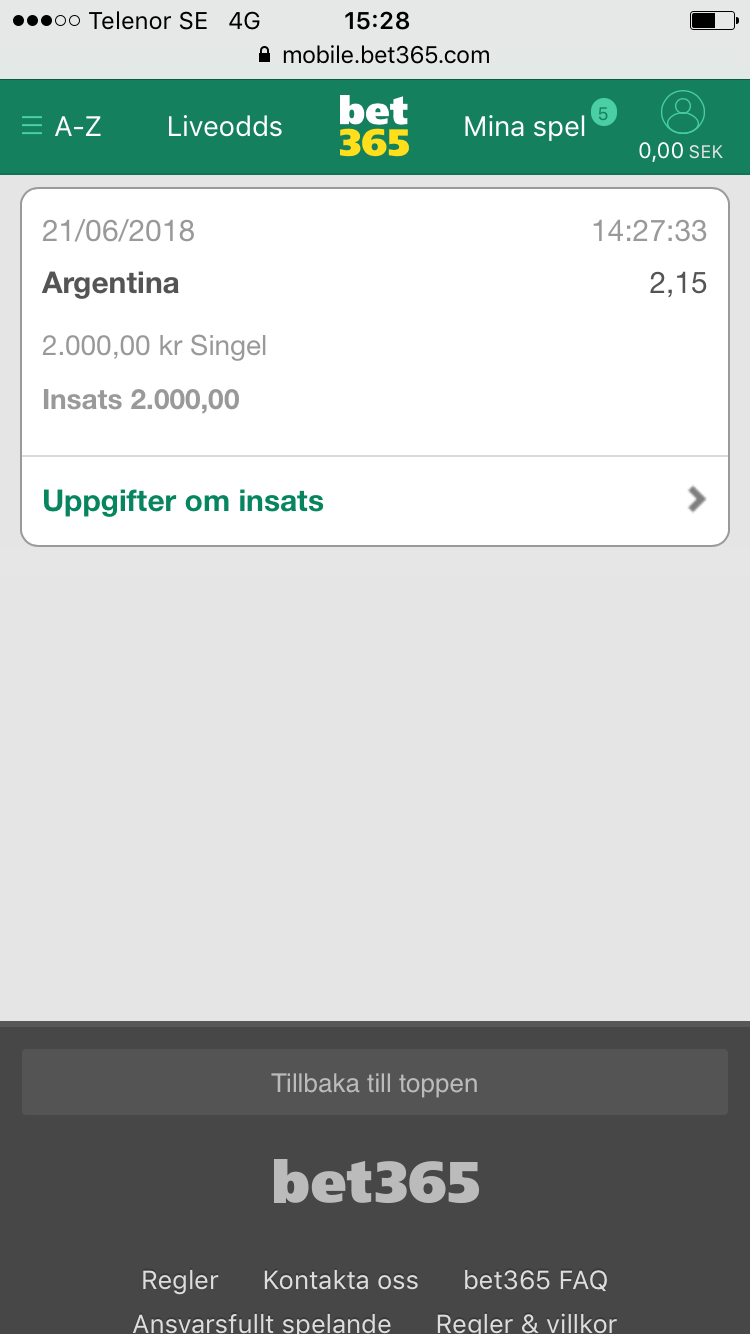Viewport: 750px width, 1334px height.
Task: Tap the mobile.bet365.com address bar
Action: pyautogui.click(x=375, y=55)
